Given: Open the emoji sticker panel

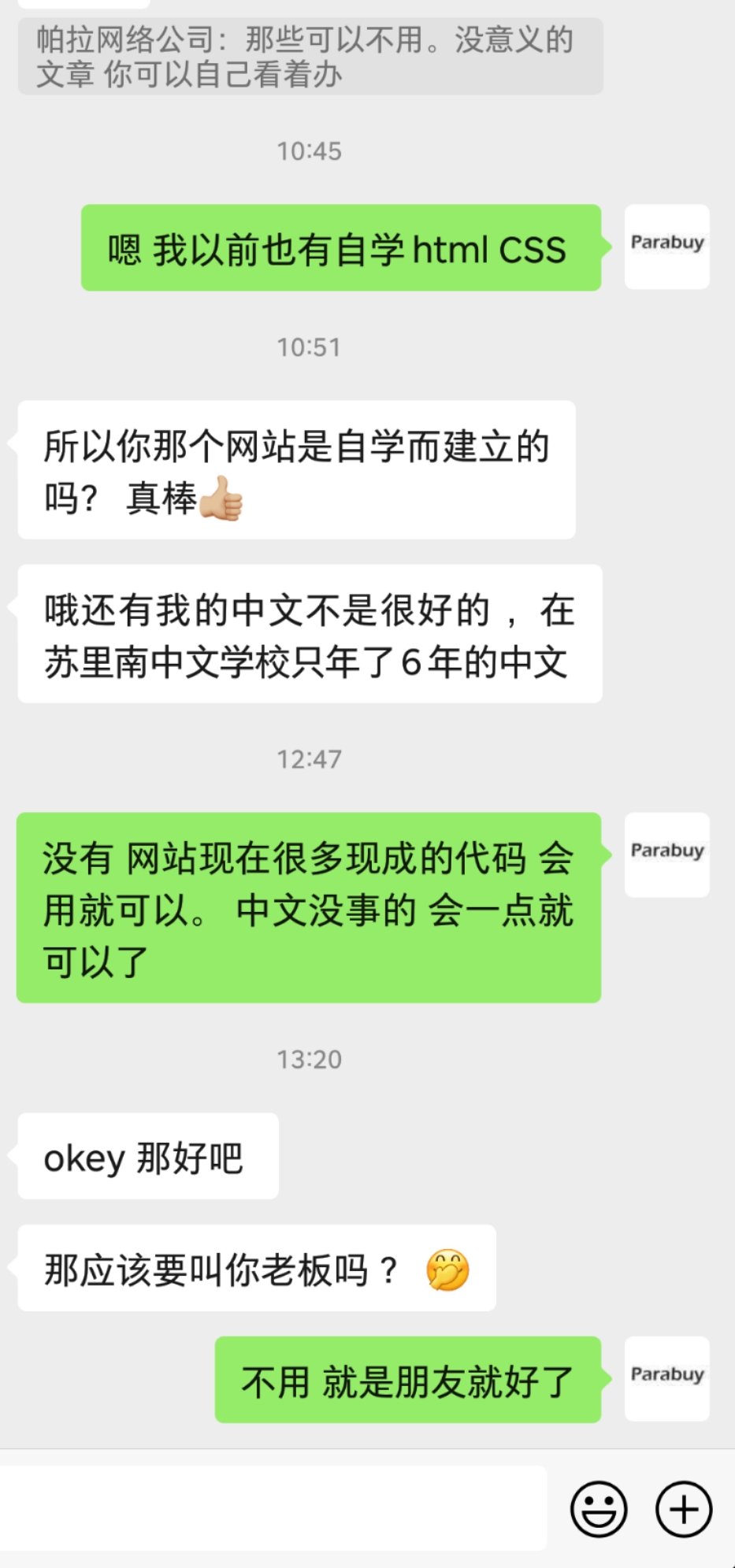Looking at the screenshot, I should 599,1509.
